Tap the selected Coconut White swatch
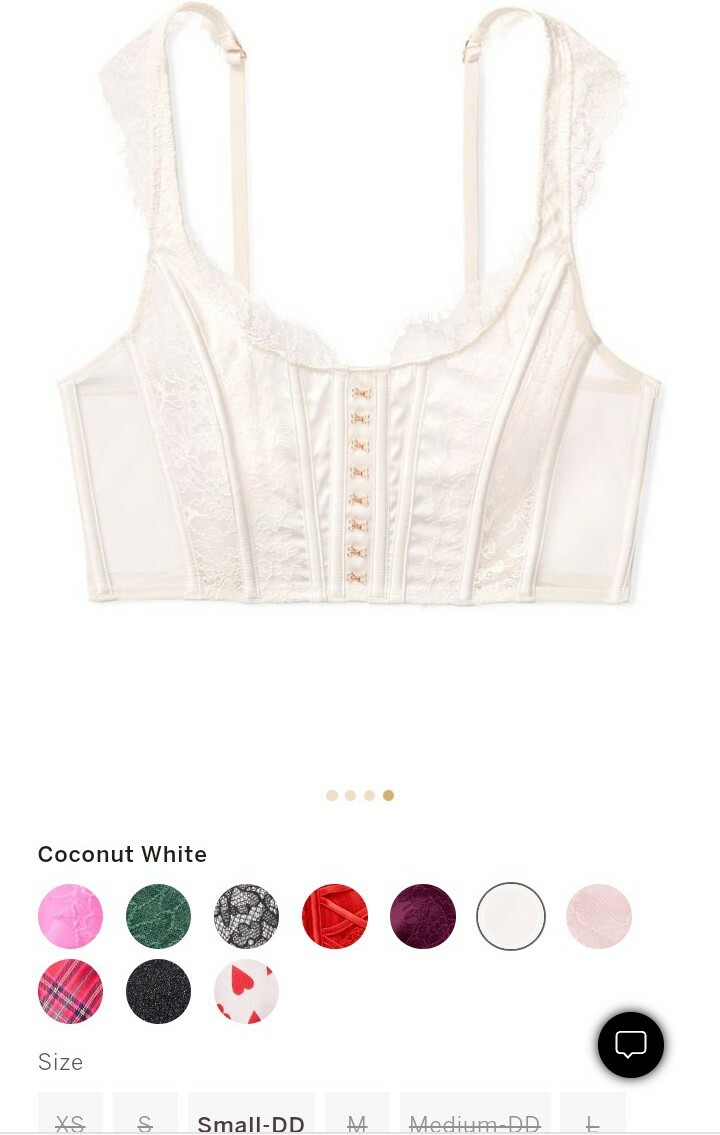 click(x=511, y=916)
